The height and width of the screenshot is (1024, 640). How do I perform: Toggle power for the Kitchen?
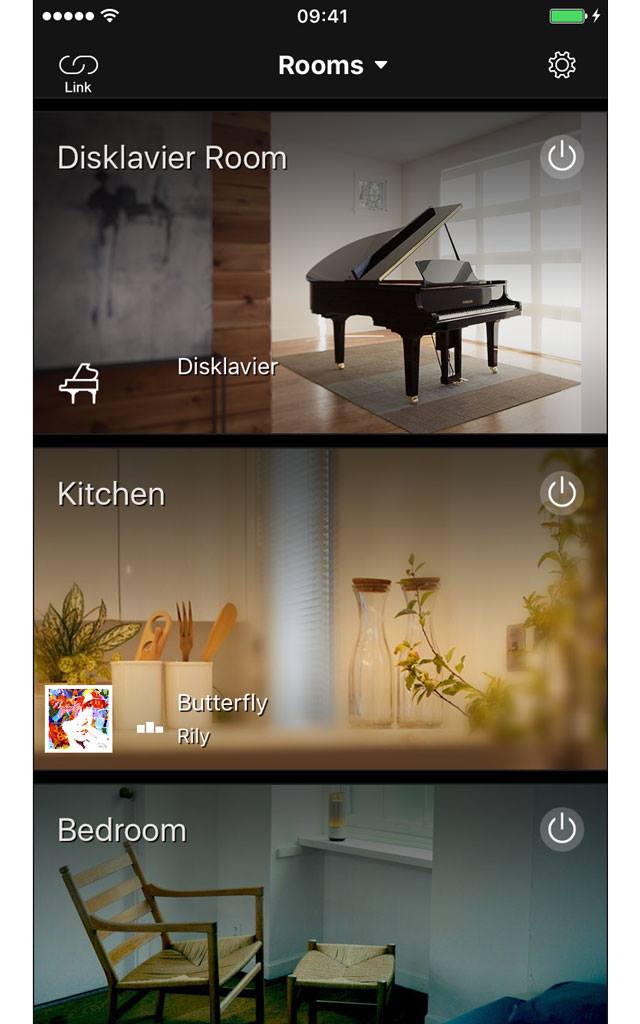(562, 492)
